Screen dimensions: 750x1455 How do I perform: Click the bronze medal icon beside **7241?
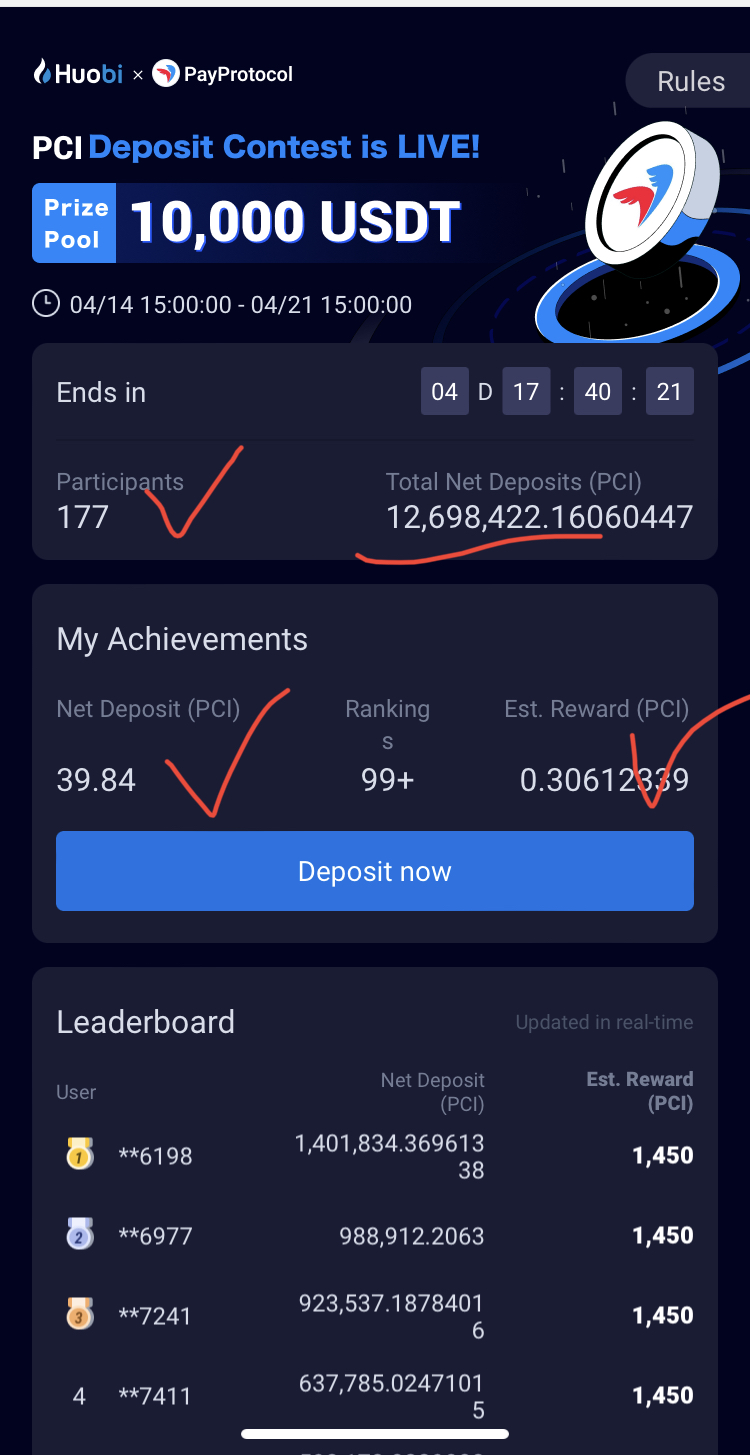pyautogui.click(x=77, y=1313)
